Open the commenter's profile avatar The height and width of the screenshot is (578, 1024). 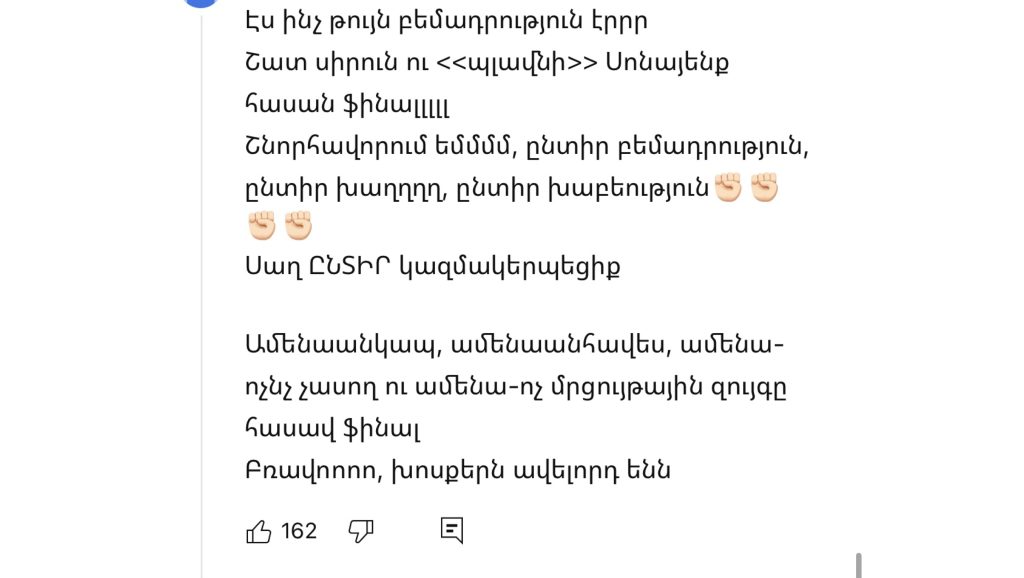tap(201, 2)
